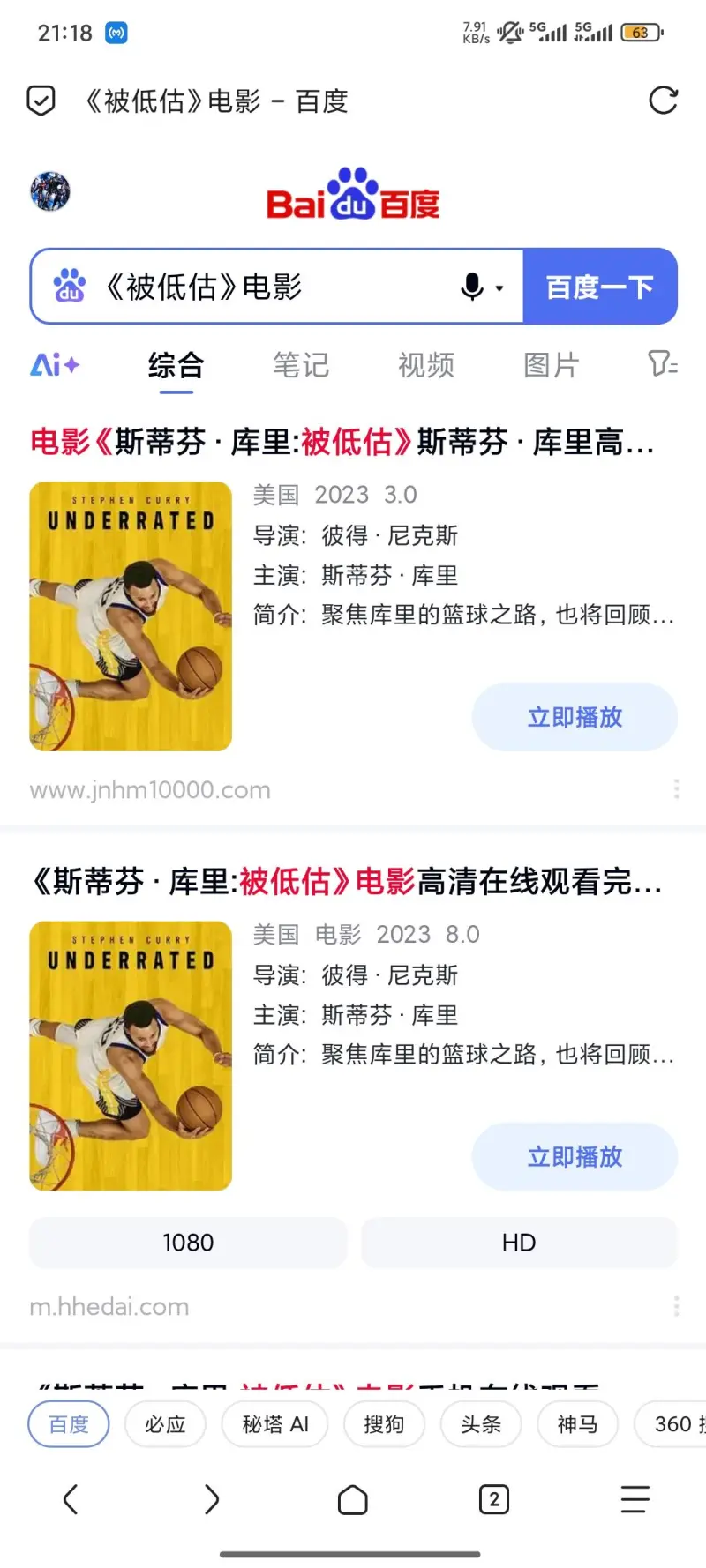Viewport: 706px width, 1568px height.
Task: Open the search filter icon
Action: (x=662, y=363)
